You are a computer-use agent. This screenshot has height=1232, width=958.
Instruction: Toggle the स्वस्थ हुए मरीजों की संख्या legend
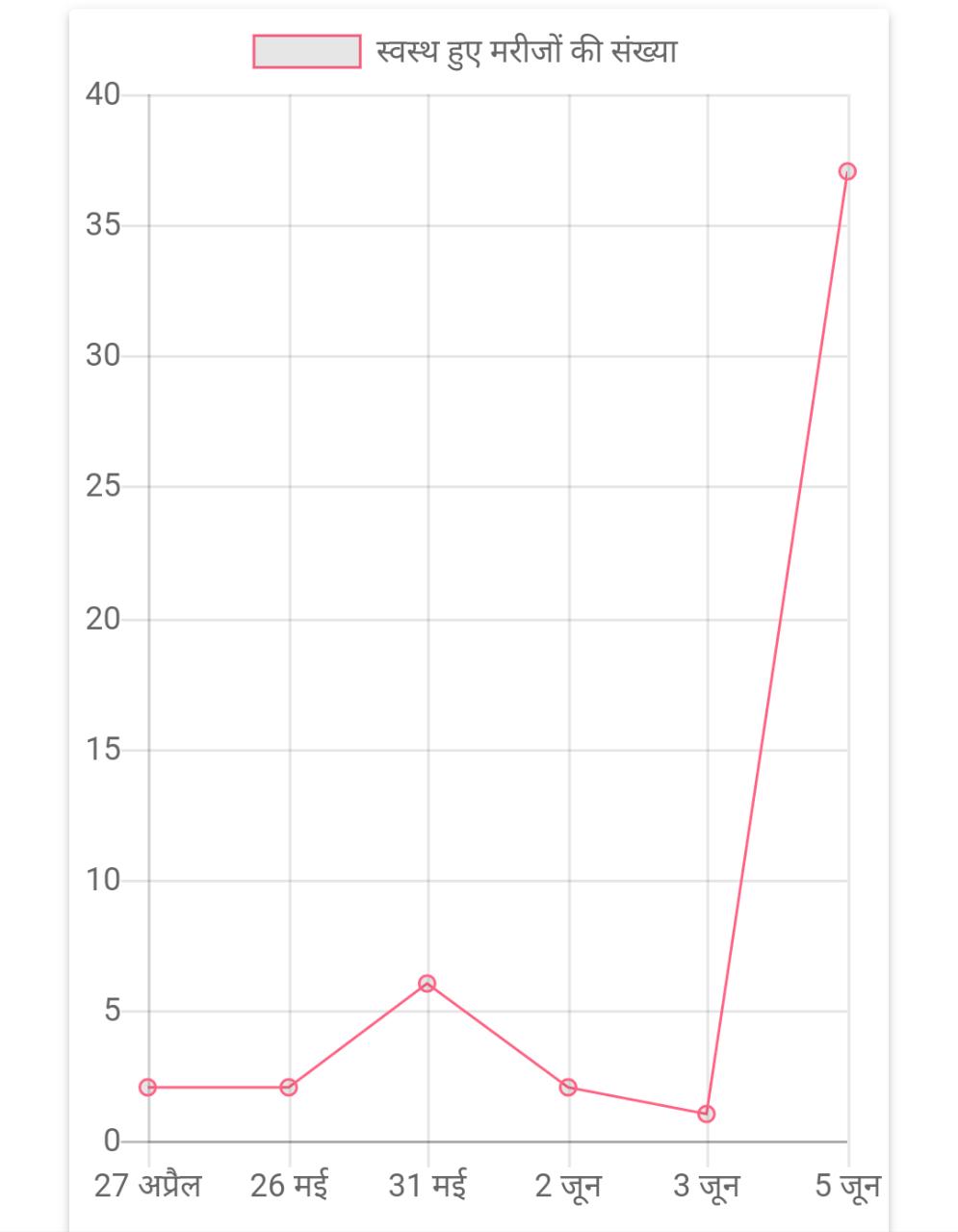tap(465, 51)
